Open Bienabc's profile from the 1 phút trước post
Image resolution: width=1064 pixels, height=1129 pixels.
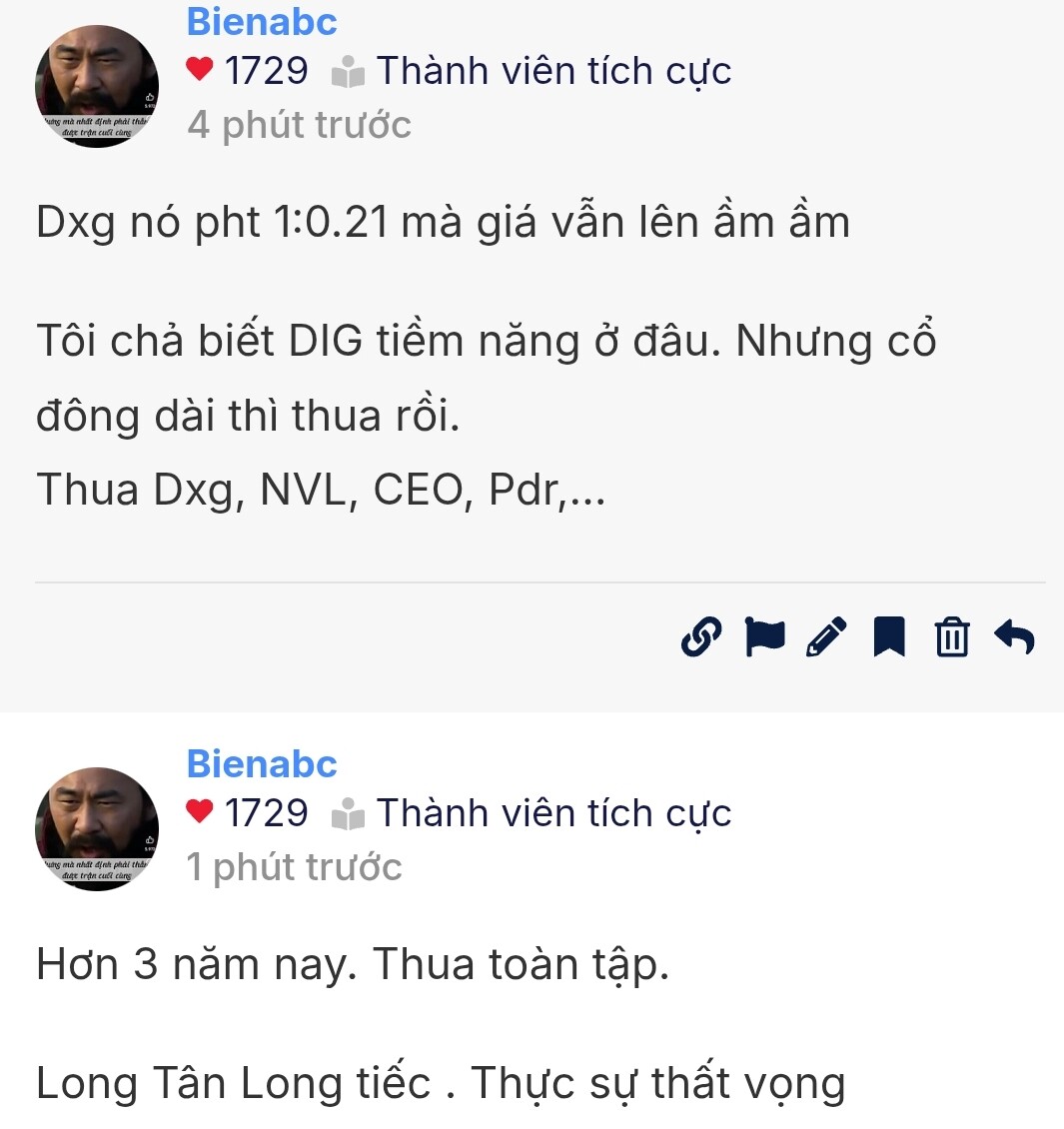262,764
